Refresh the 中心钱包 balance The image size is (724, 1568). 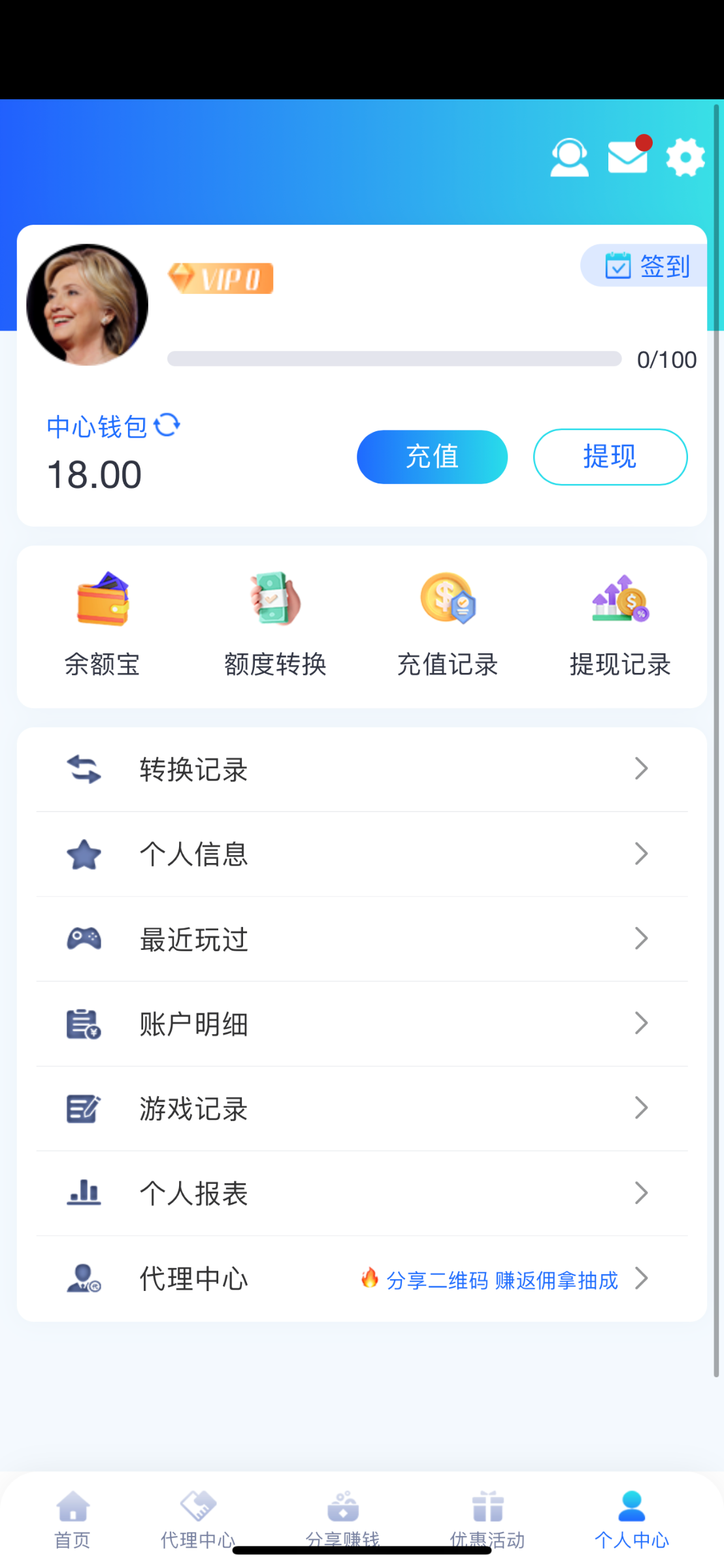tap(167, 425)
